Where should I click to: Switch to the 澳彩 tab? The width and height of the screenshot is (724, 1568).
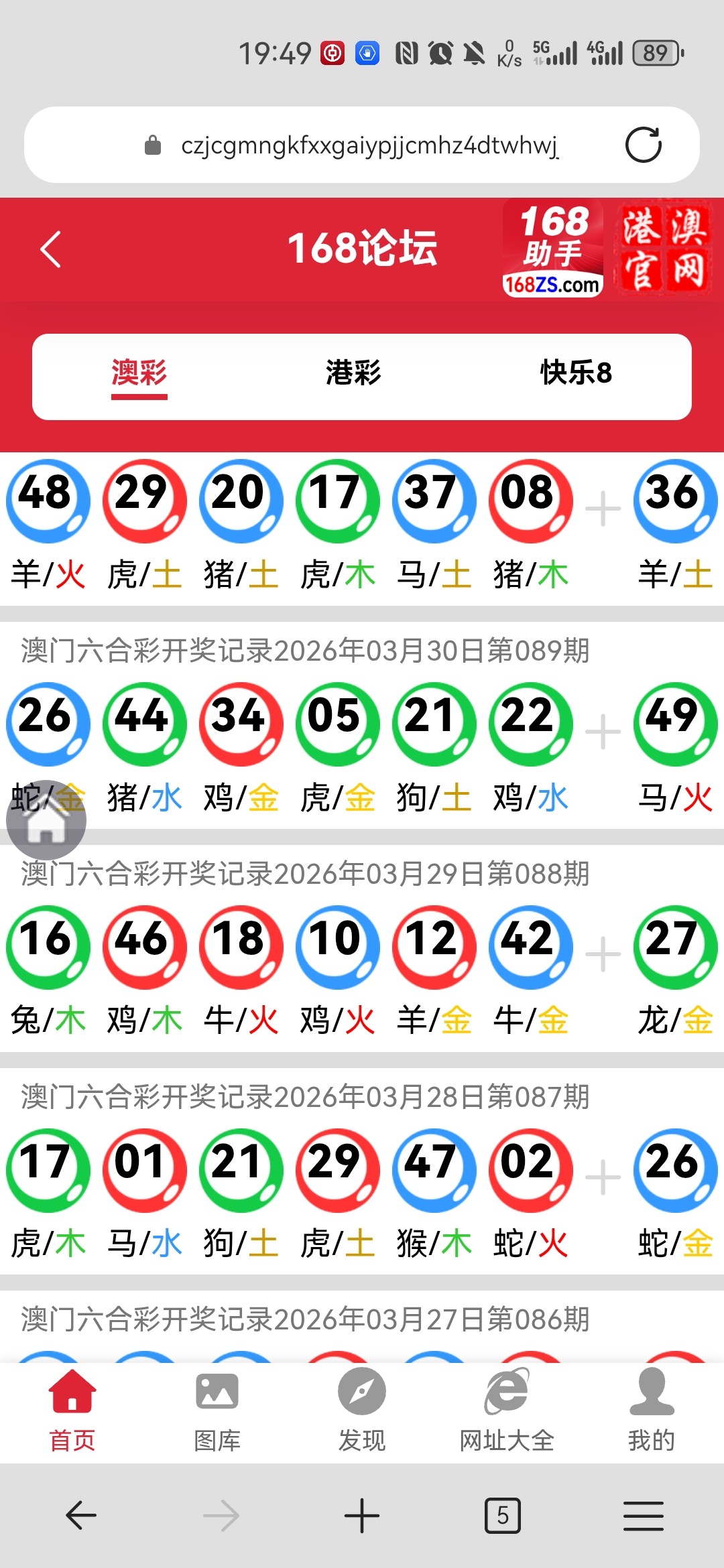click(139, 373)
